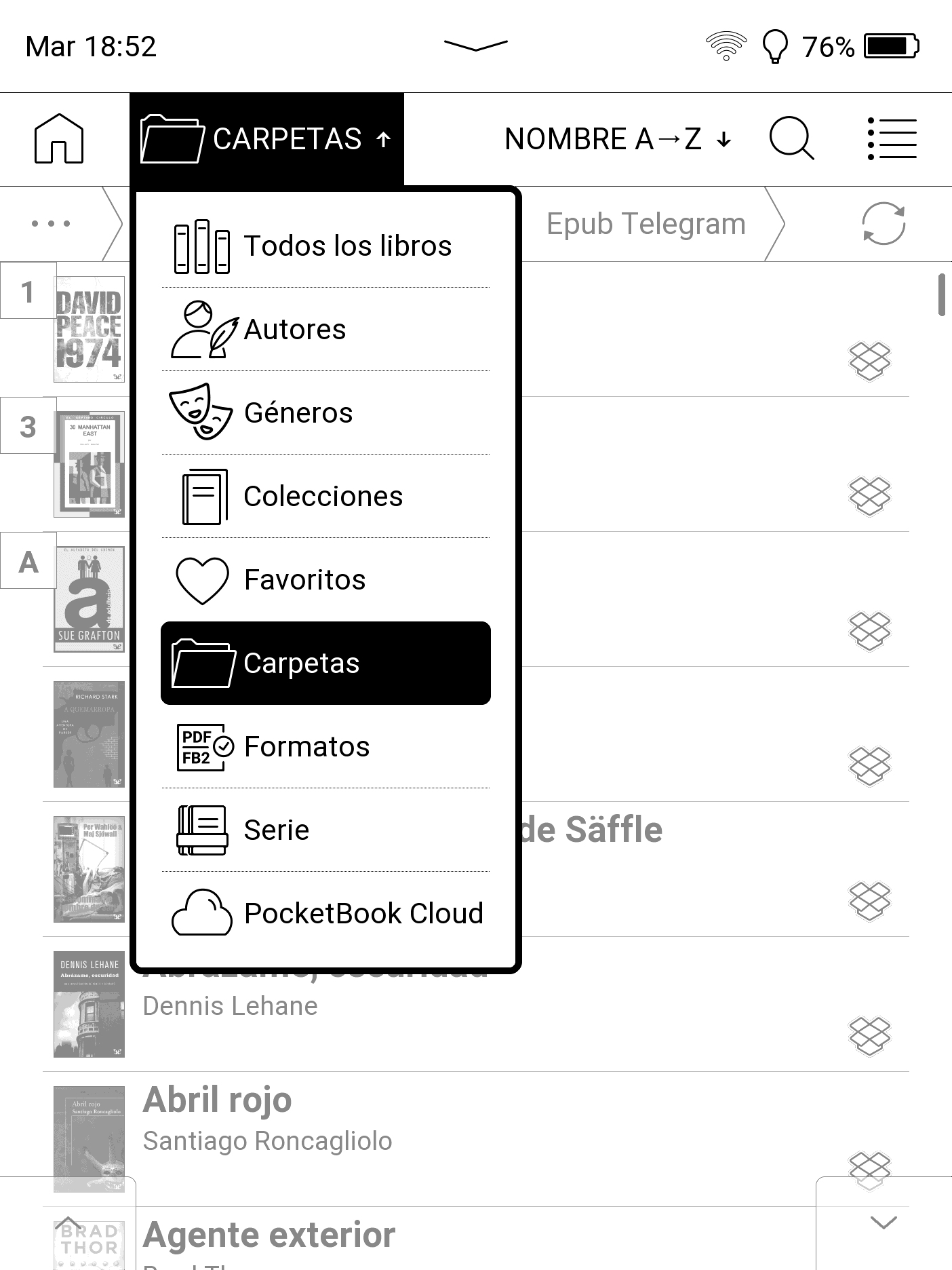Choose the Serie grouping
This screenshot has width=952, height=1270.
tap(325, 830)
